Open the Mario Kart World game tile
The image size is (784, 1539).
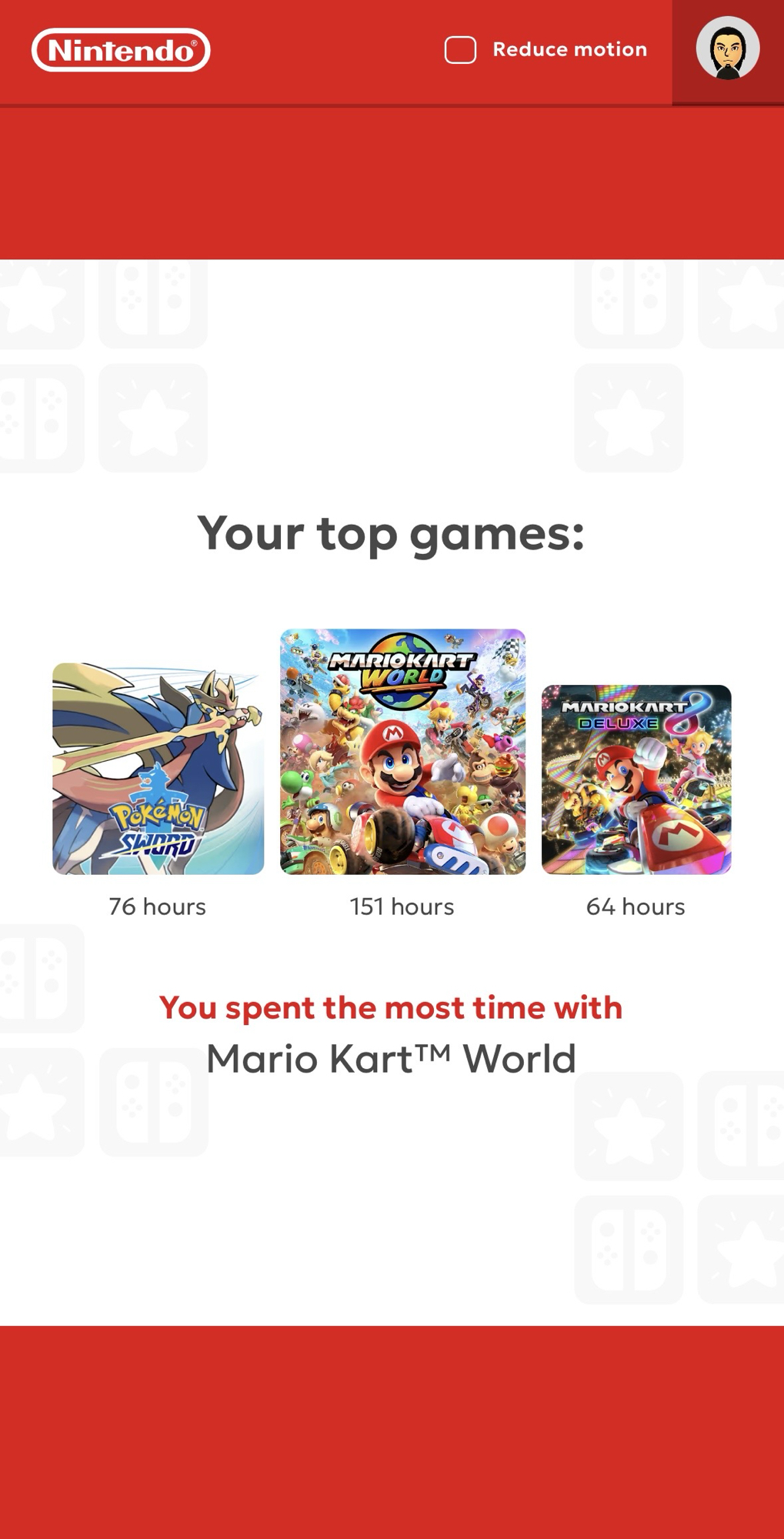[402, 752]
